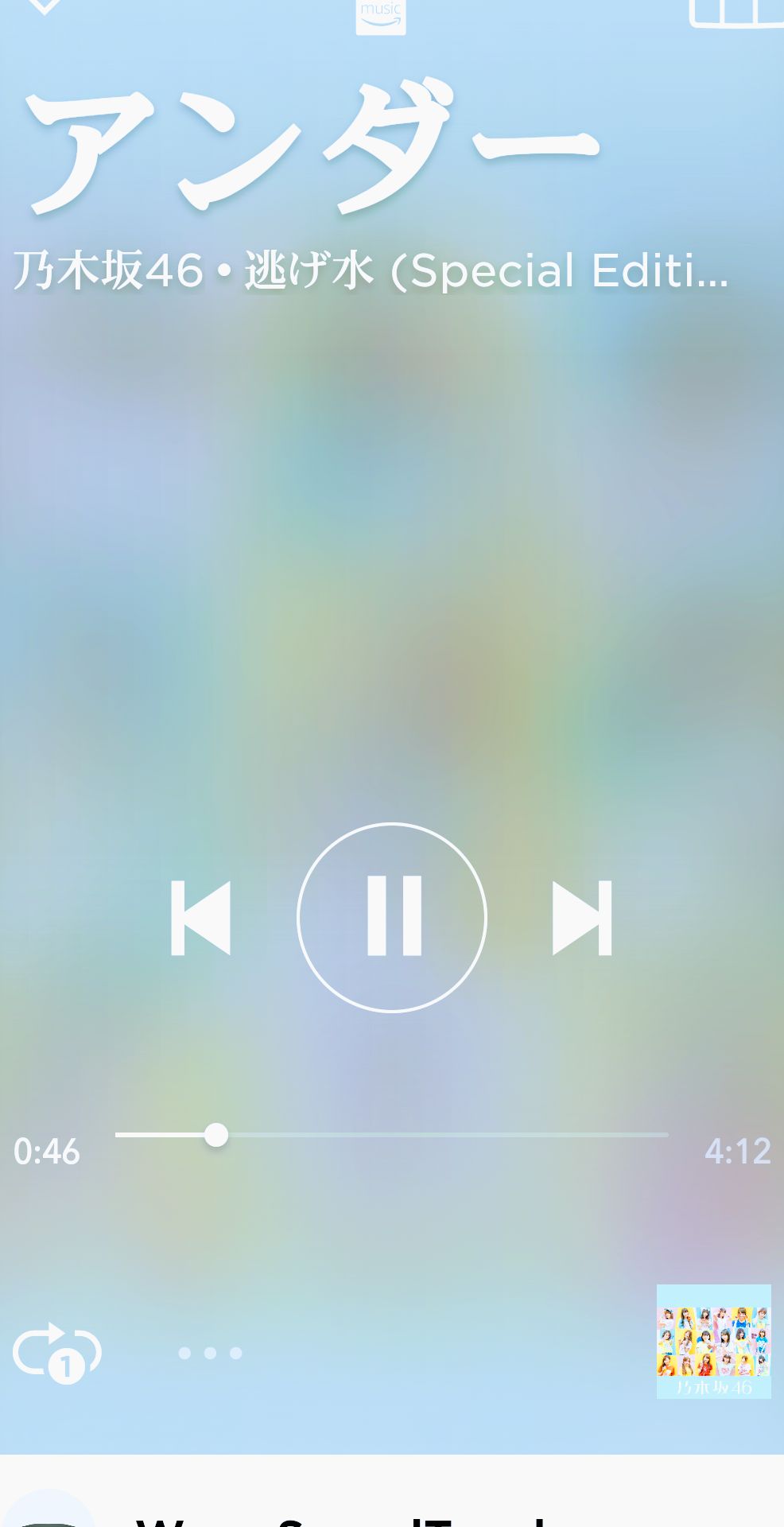Open the three-dot more options menu
The image size is (784, 1527).
click(210, 1353)
